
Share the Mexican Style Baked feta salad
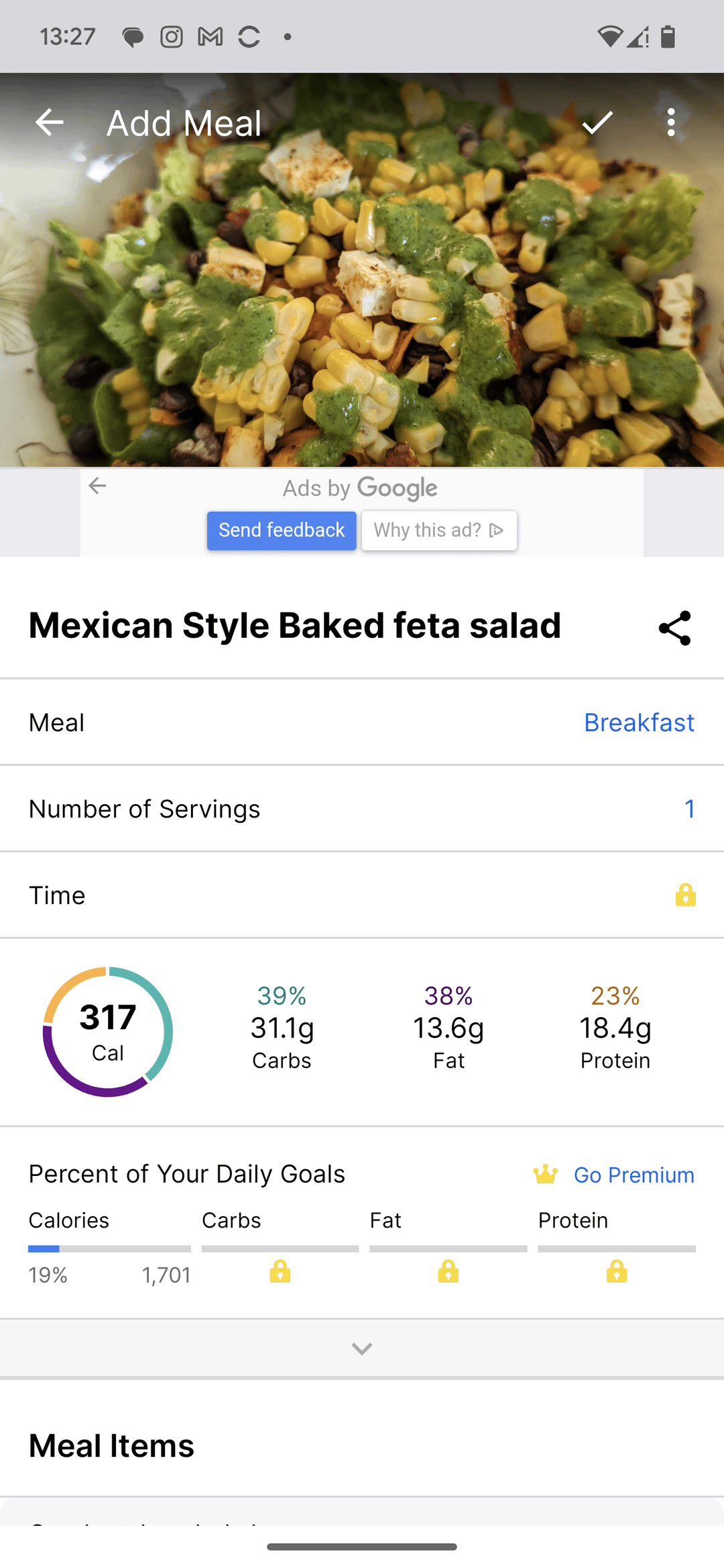coord(674,628)
